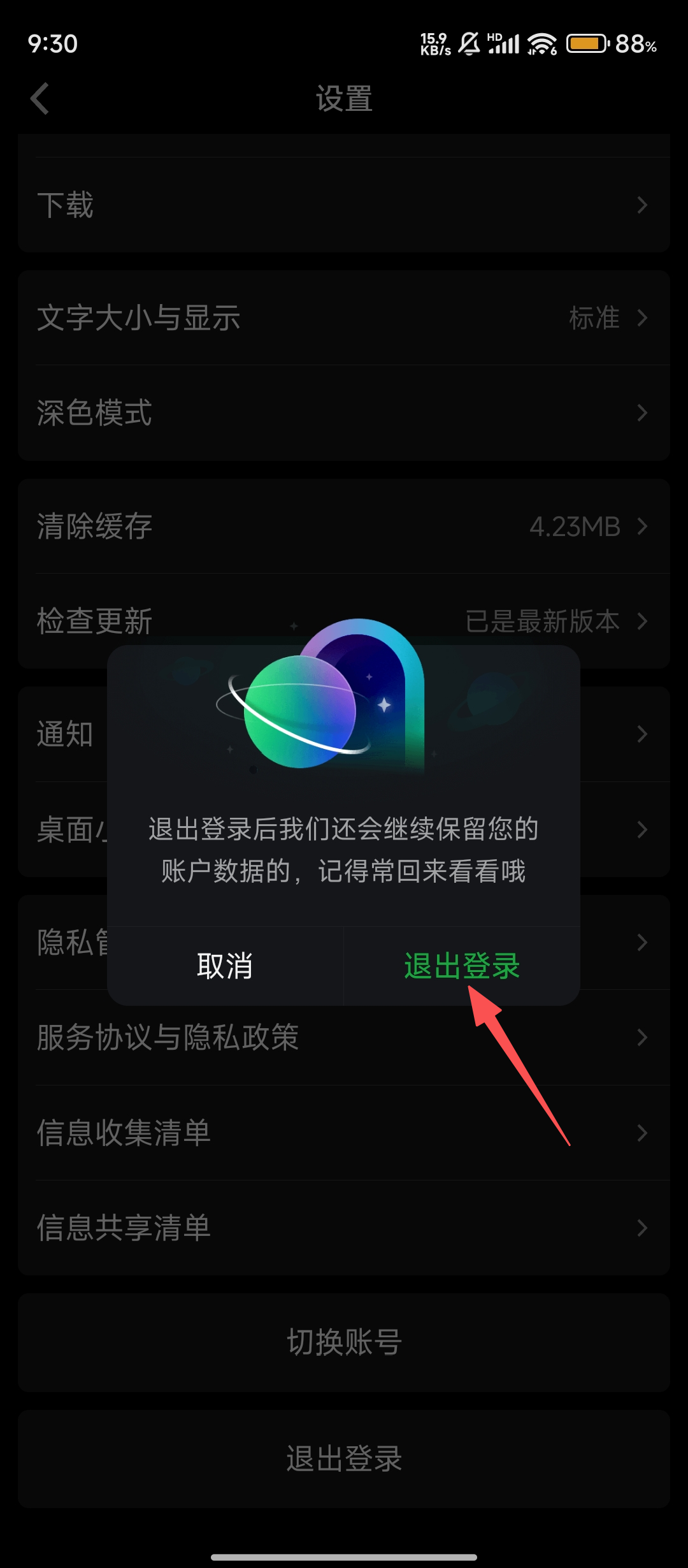The height and width of the screenshot is (1568, 688).
Task: Tap 取消 to dismiss the dialog
Action: [x=225, y=966]
